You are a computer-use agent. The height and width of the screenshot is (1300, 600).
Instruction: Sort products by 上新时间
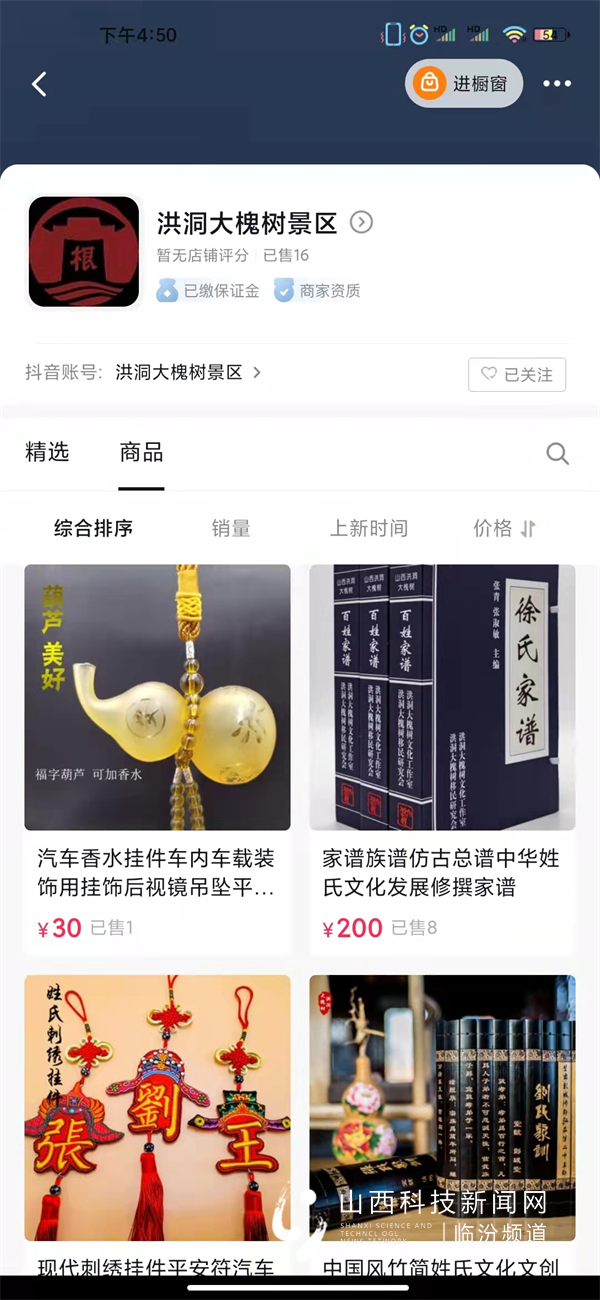coord(369,528)
